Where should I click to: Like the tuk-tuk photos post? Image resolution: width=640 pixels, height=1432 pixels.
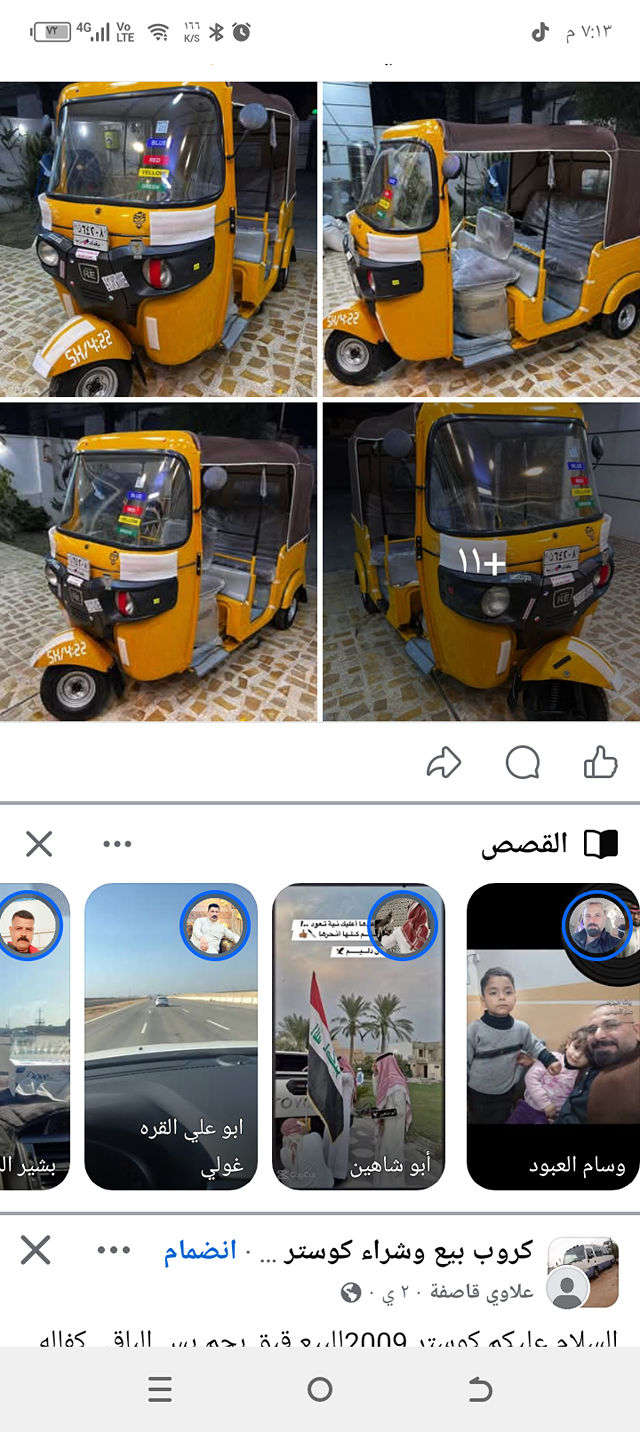point(600,764)
